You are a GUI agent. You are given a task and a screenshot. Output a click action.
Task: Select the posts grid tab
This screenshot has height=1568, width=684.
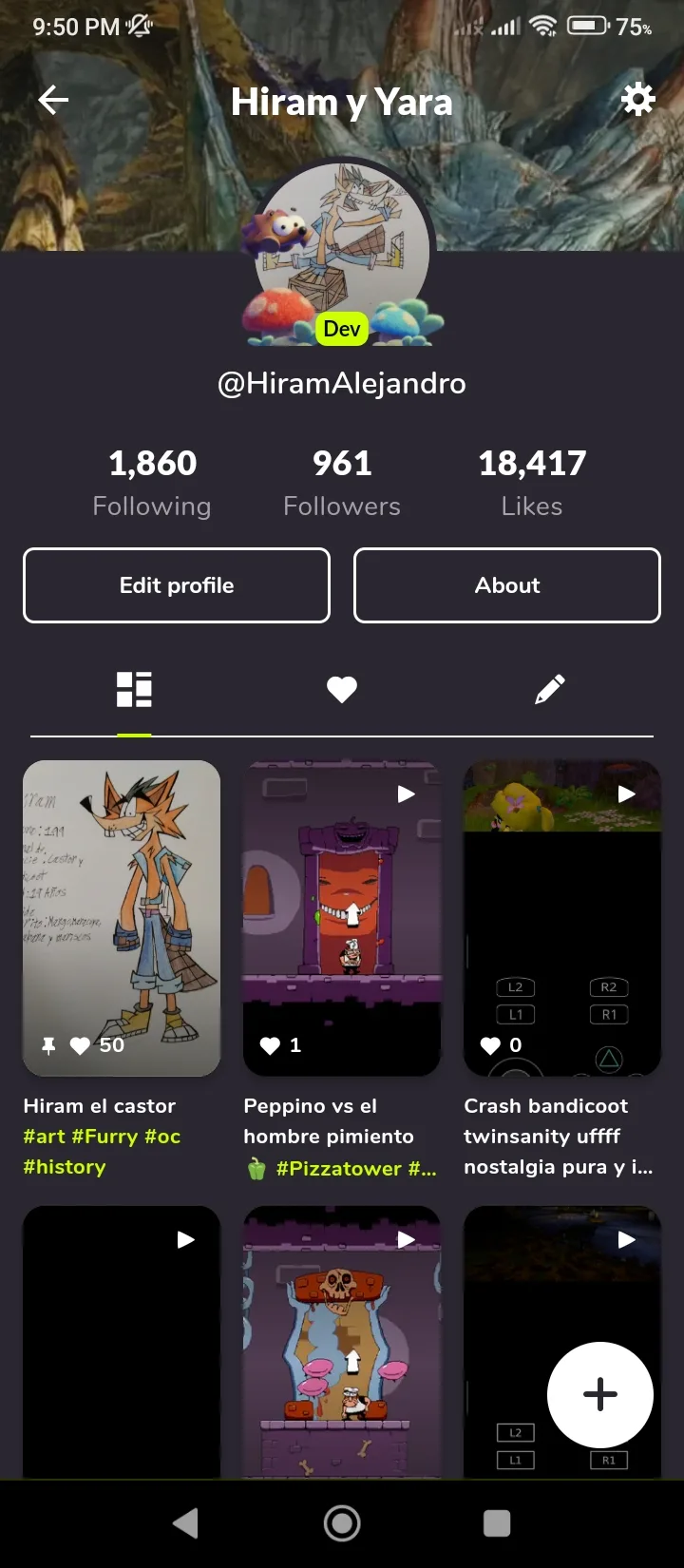coord(134,689)
